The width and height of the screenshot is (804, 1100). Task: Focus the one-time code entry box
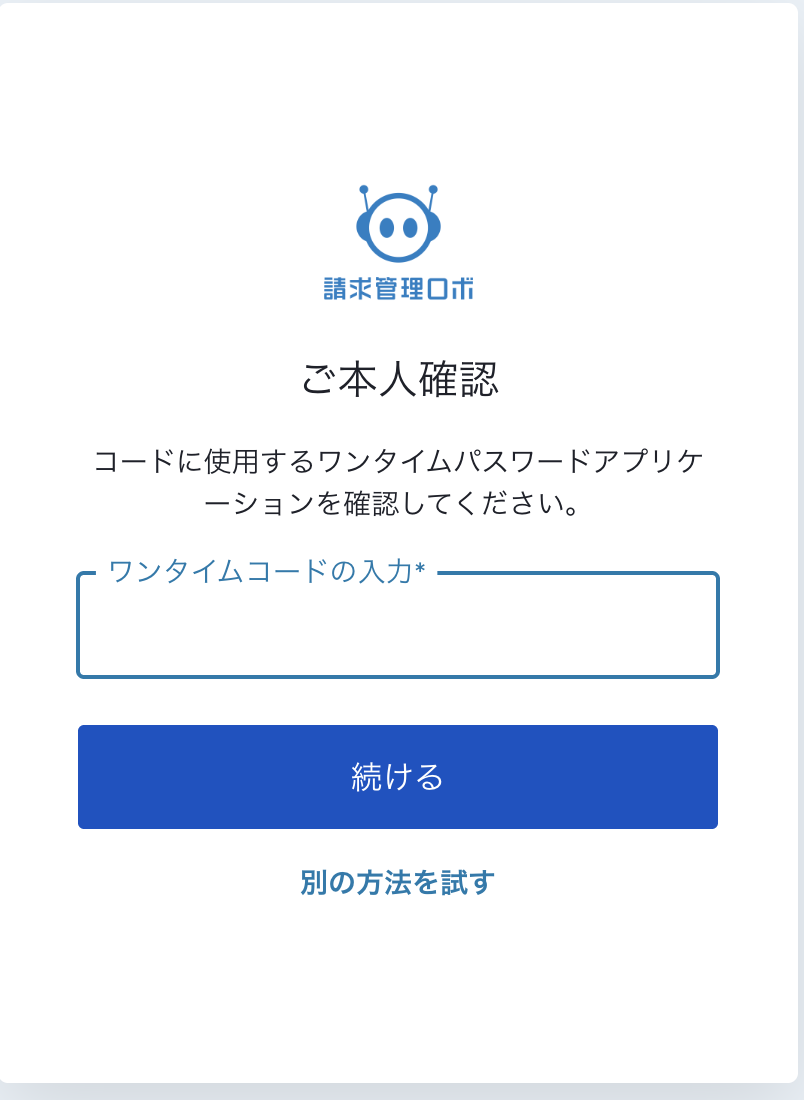tap(398, 628)
